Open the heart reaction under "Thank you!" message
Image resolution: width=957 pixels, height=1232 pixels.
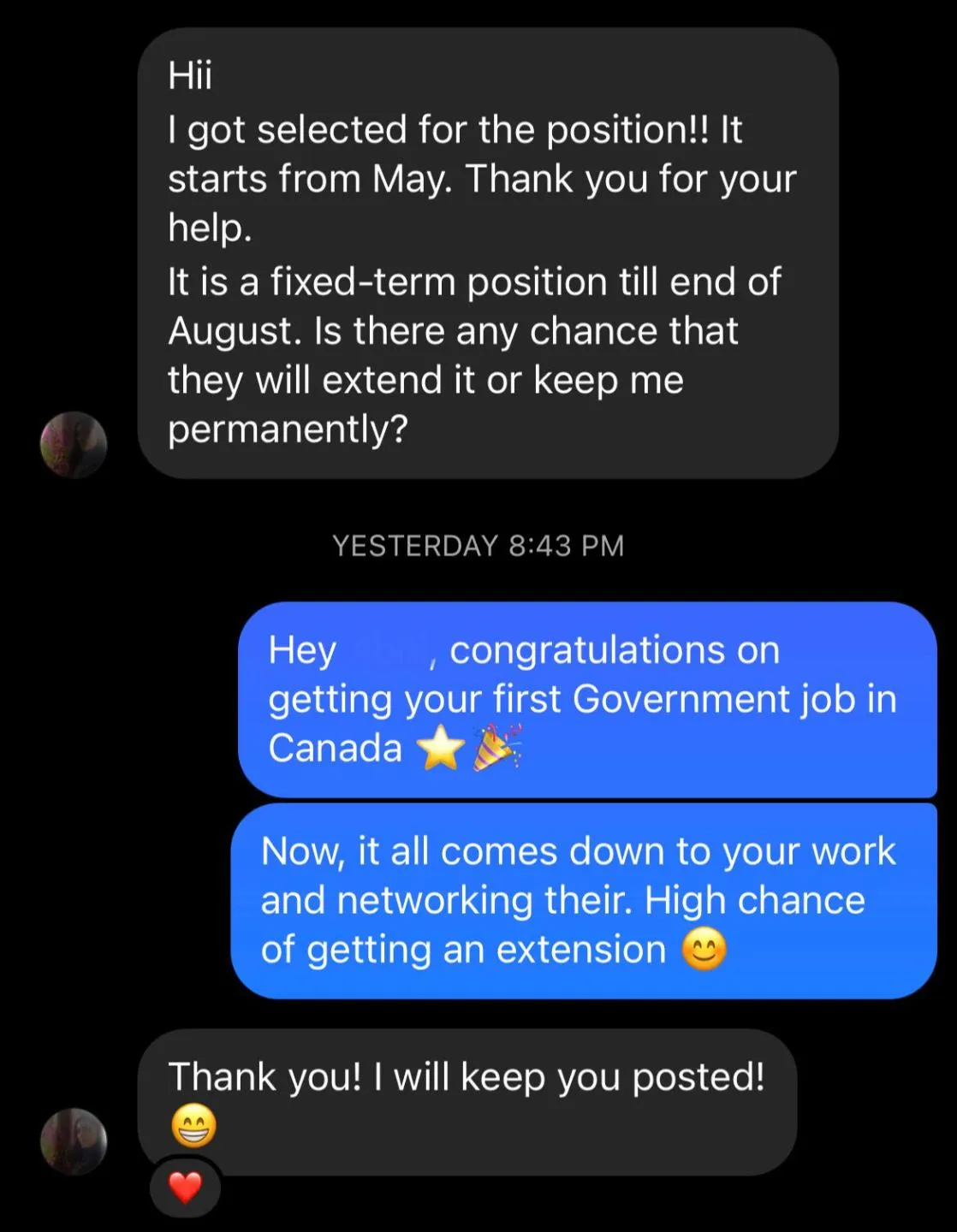pyautogui.click(x=185, y=1187)
